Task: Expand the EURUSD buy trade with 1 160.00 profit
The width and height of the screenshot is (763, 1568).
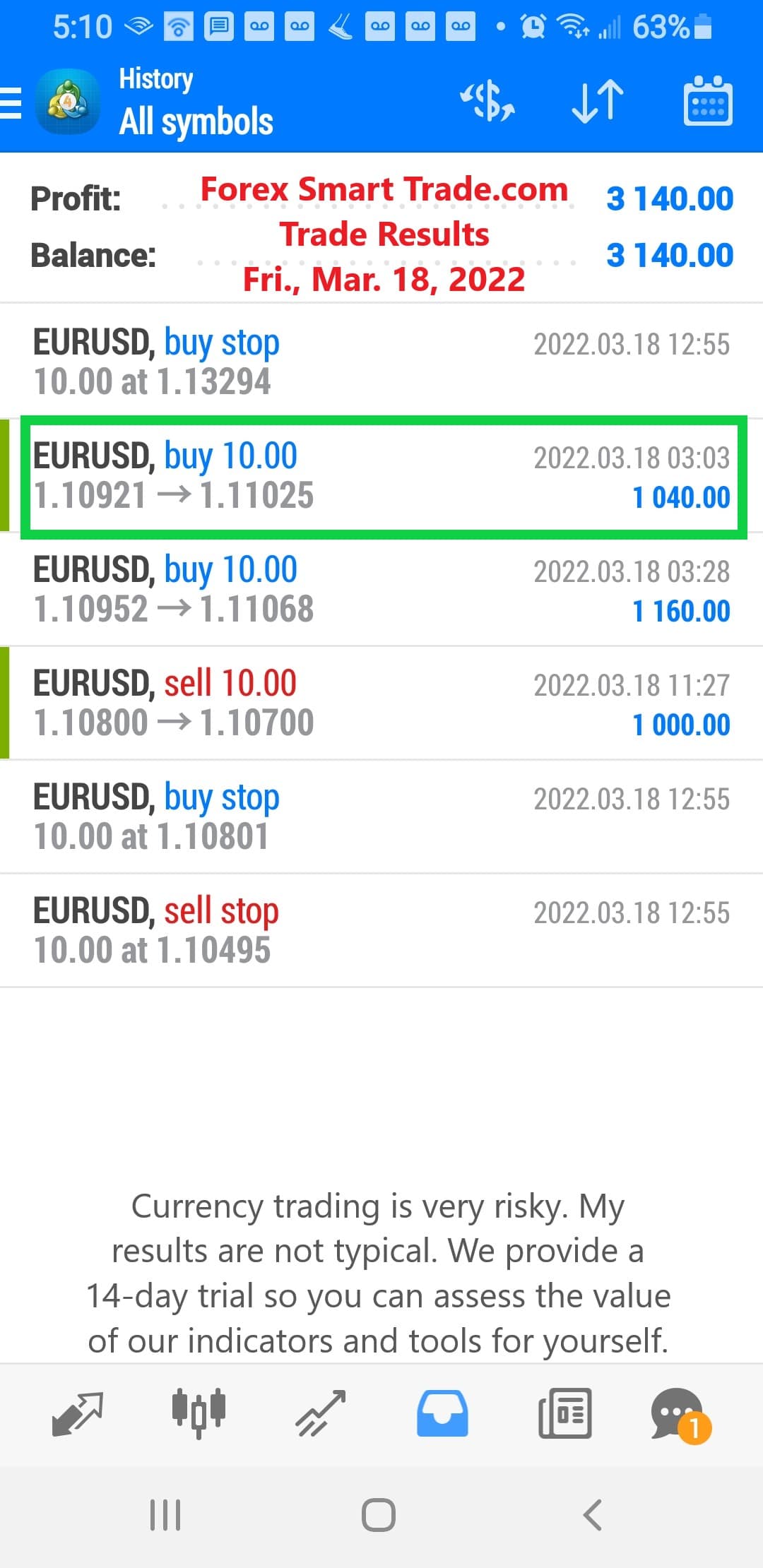Action: point(381,589)
